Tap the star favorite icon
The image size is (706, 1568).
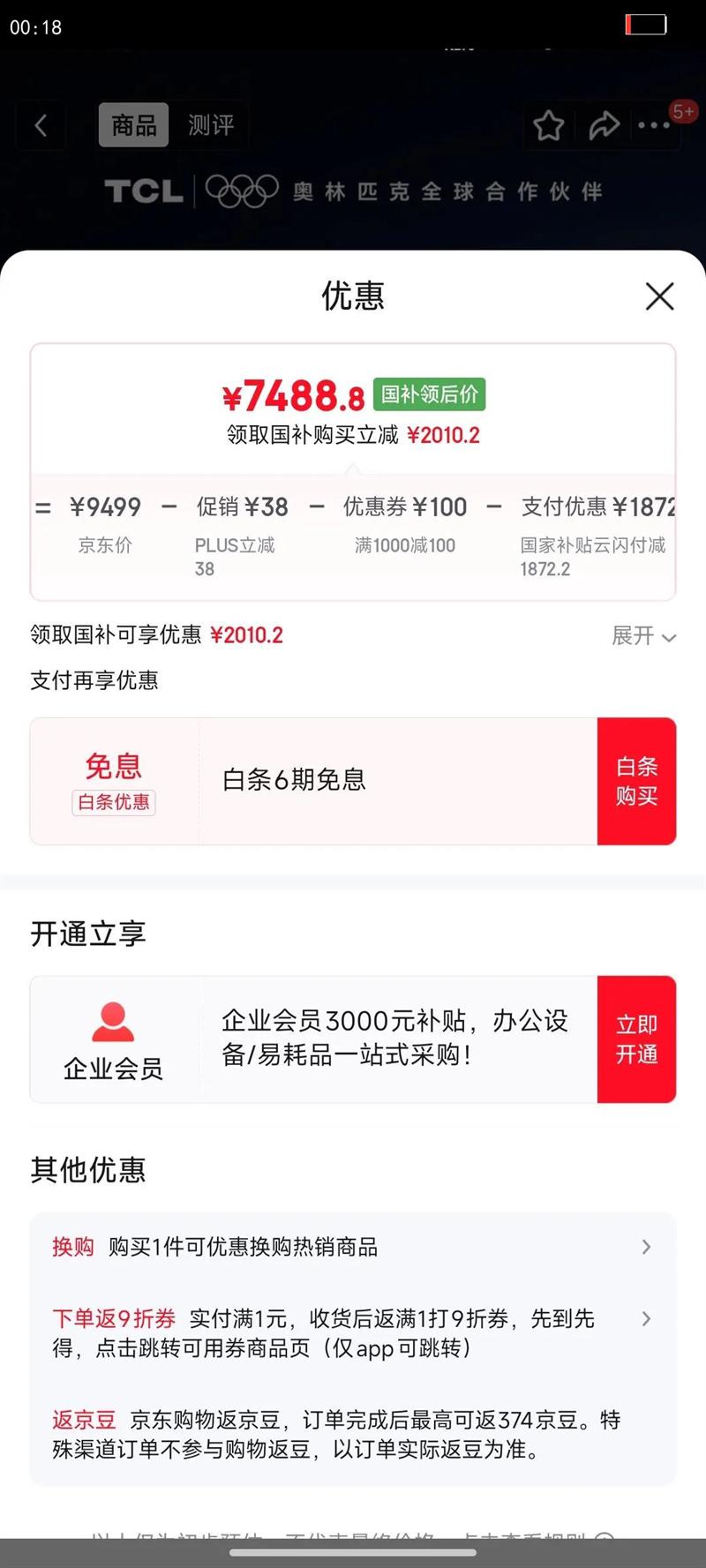[547, 126]
